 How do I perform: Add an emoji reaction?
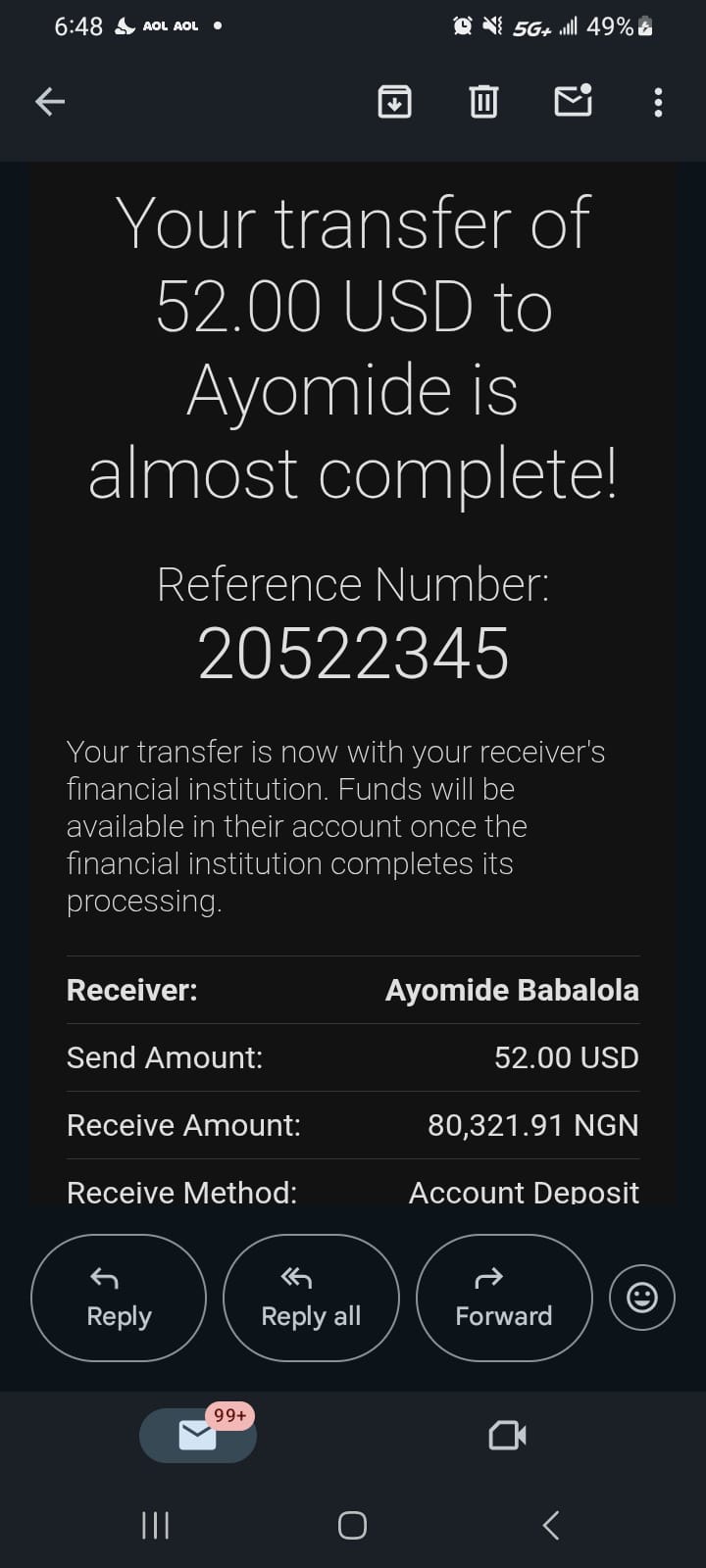(x=642, y=1298)
